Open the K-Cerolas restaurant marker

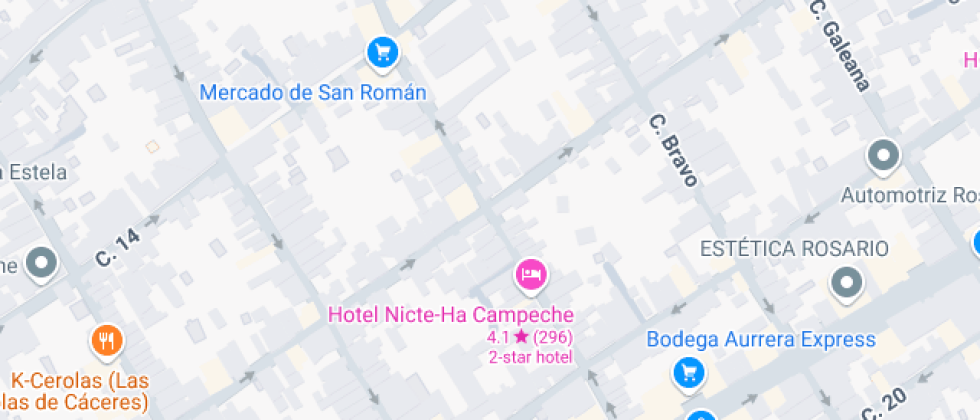pyautogui.click(x=108, y=342)
